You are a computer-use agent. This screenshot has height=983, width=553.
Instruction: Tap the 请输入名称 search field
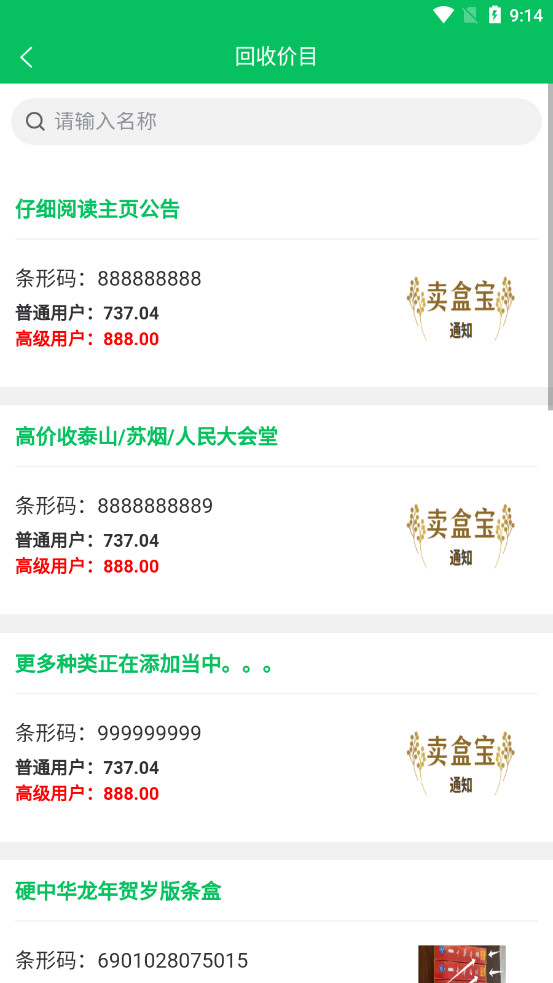pyautogui.click(x=276, y=122)
